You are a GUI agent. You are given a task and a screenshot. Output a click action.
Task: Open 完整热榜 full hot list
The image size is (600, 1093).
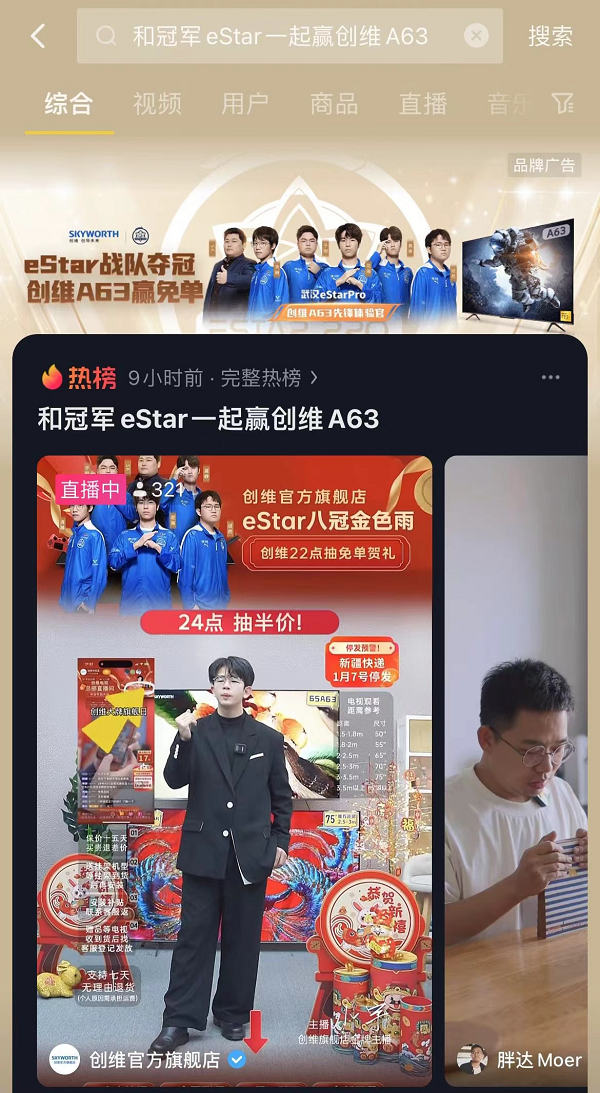pyautogui.click(x=270, y=378)
